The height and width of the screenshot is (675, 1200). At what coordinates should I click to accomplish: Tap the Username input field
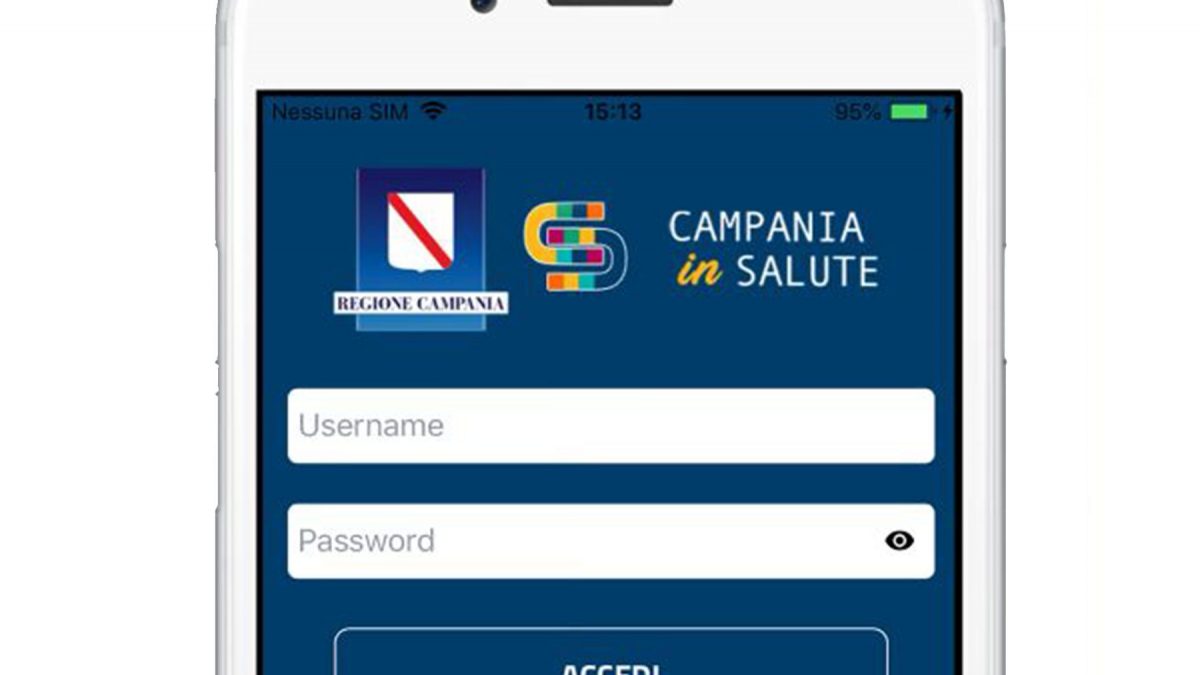pyautogui.click(x=610, y=426)
